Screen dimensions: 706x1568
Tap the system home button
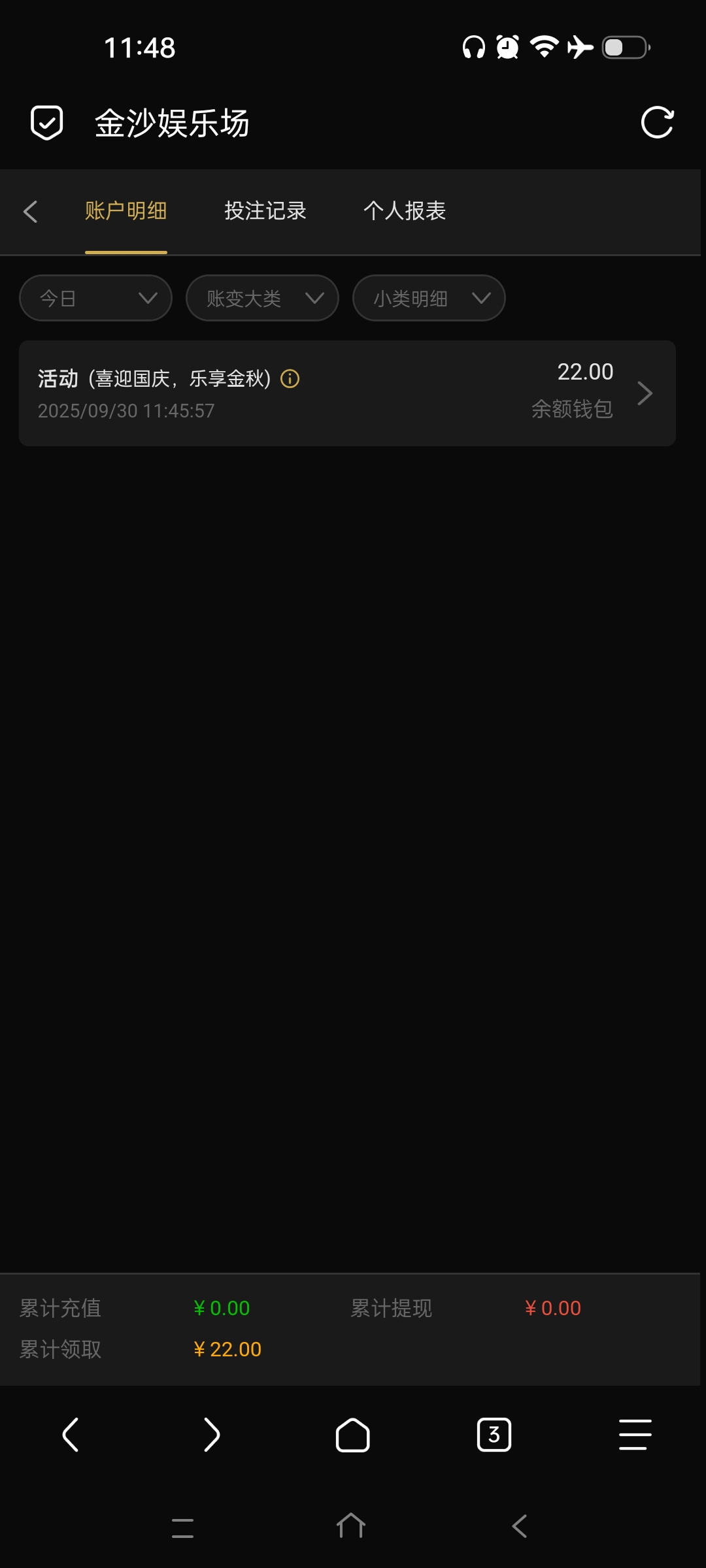tap(351, 1527)
